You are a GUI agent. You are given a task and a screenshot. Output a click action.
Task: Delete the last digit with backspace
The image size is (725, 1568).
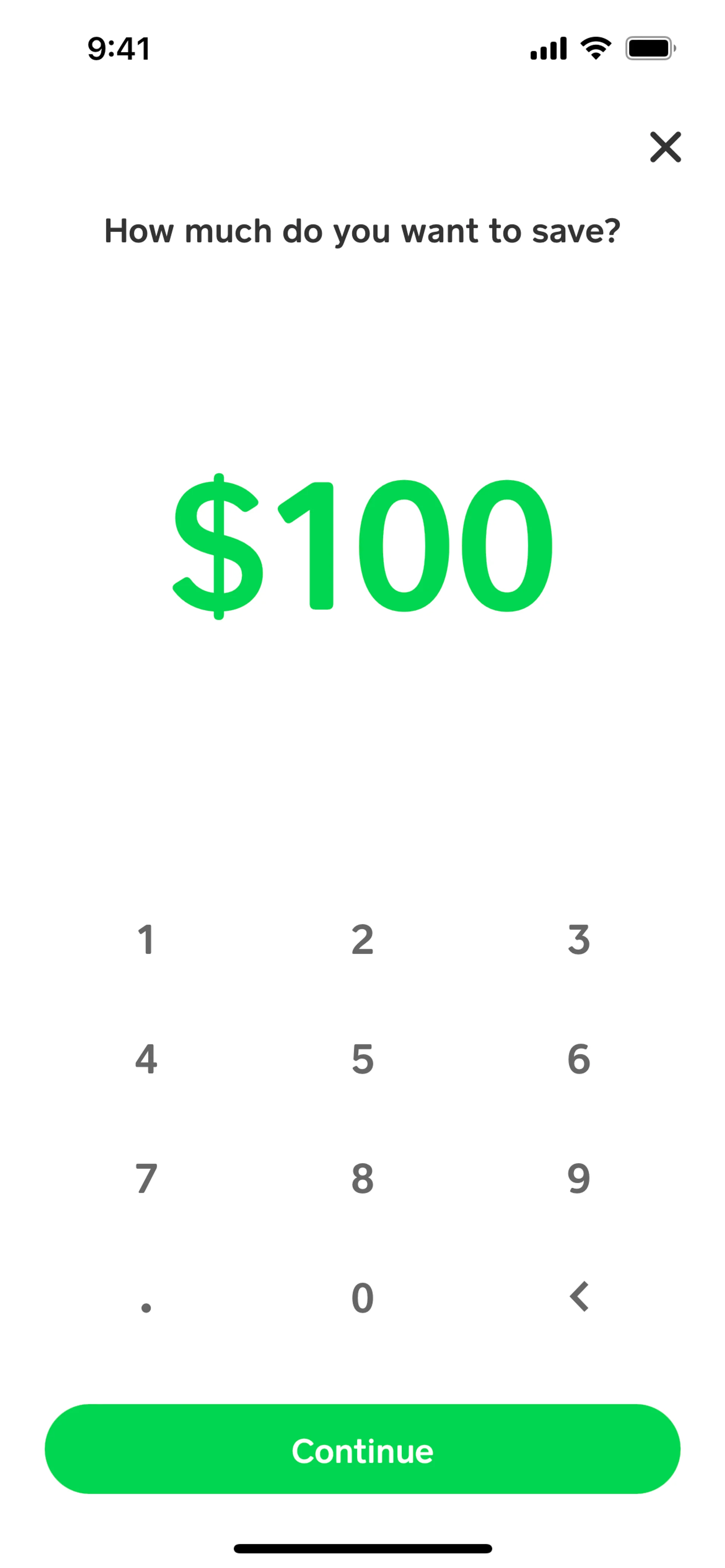[x=579, y=1297]
